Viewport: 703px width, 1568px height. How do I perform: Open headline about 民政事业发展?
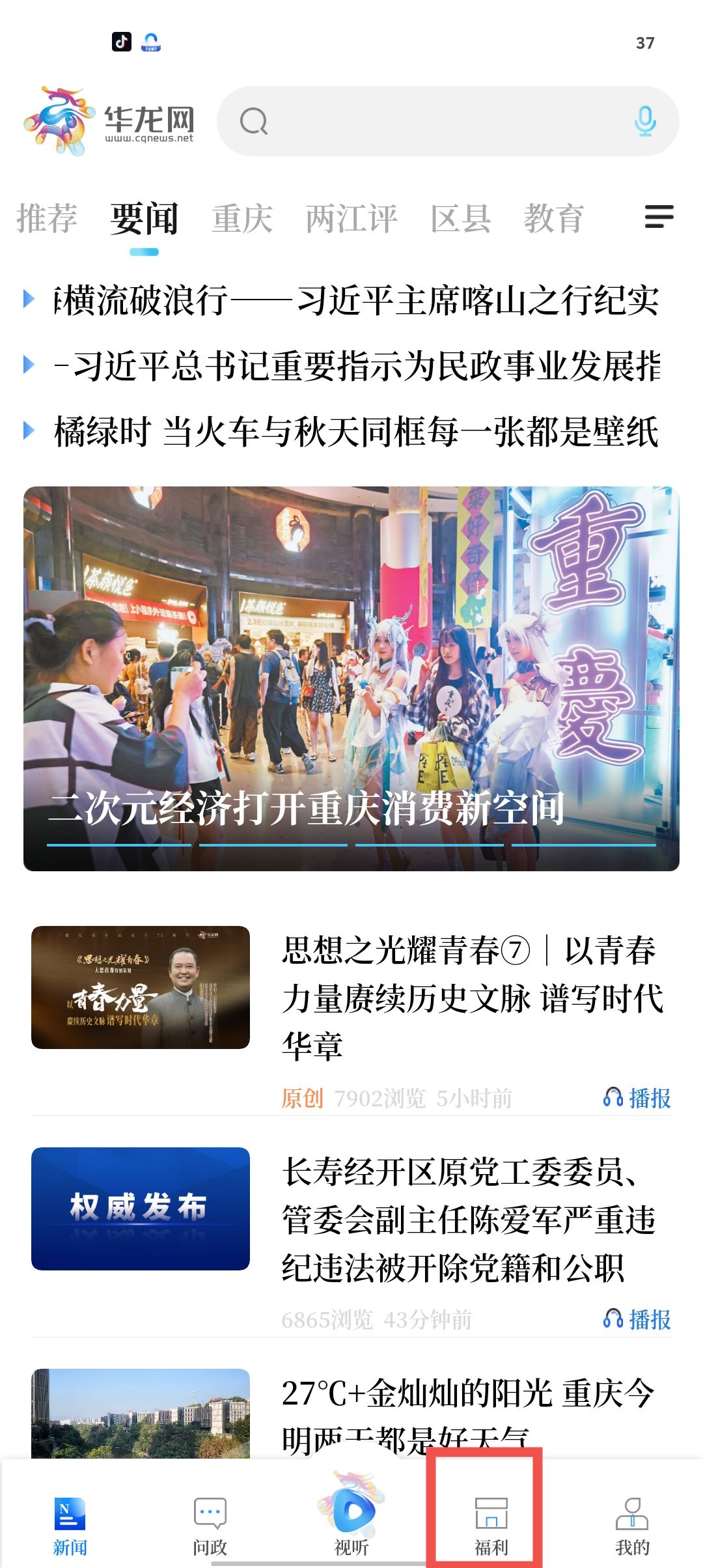click(357, 366)
